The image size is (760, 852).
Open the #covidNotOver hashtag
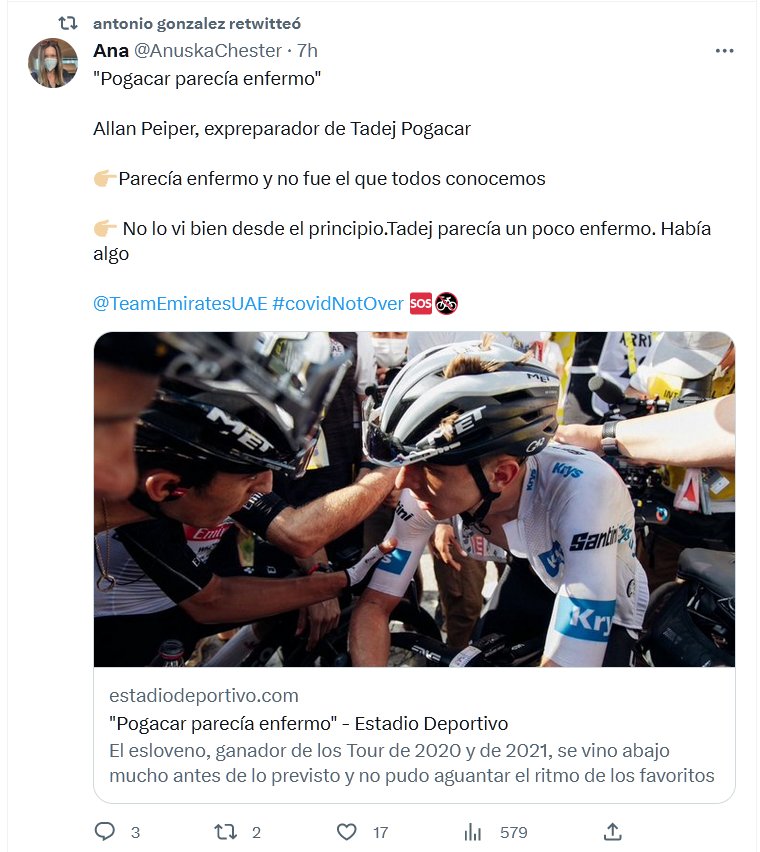pos(337,303)
